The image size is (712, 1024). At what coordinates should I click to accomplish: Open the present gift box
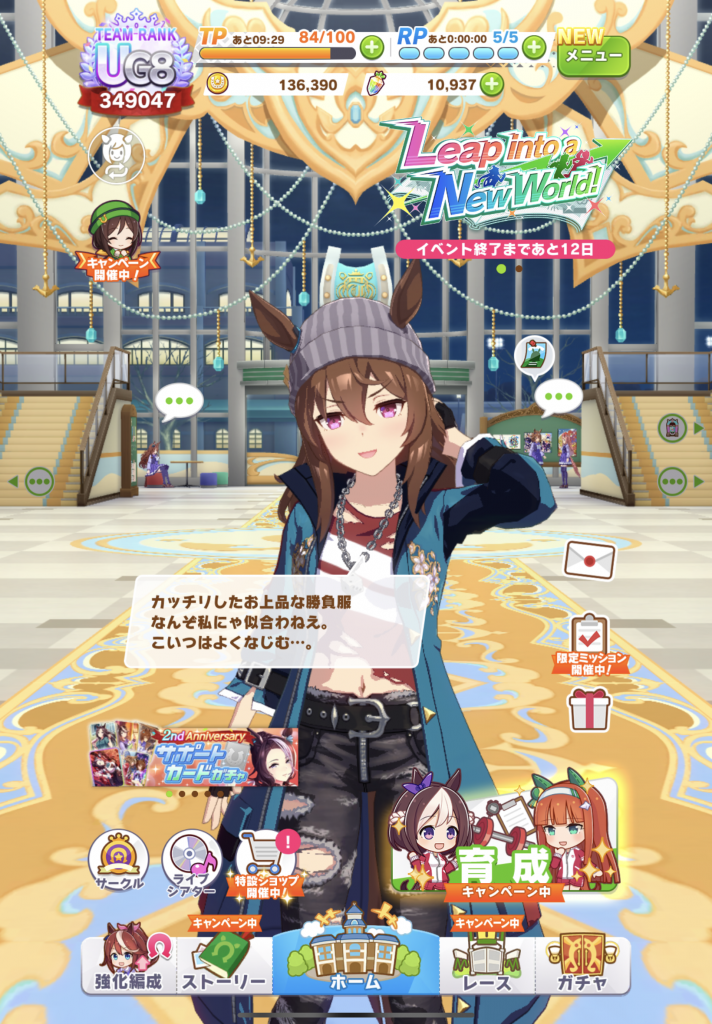click(589, 709)
